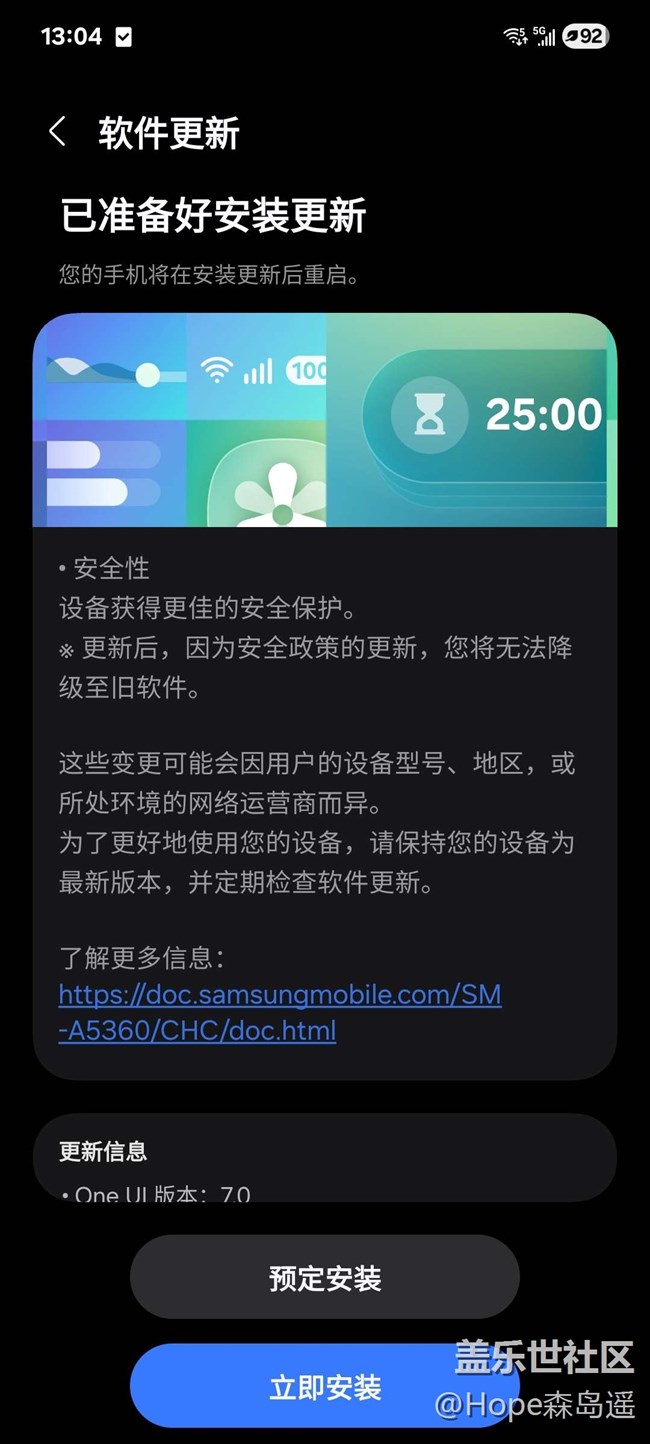Tap 立即安装 to install now
The width and height of the screenshot is (650, 1444).
click(x=325, y=1386)
